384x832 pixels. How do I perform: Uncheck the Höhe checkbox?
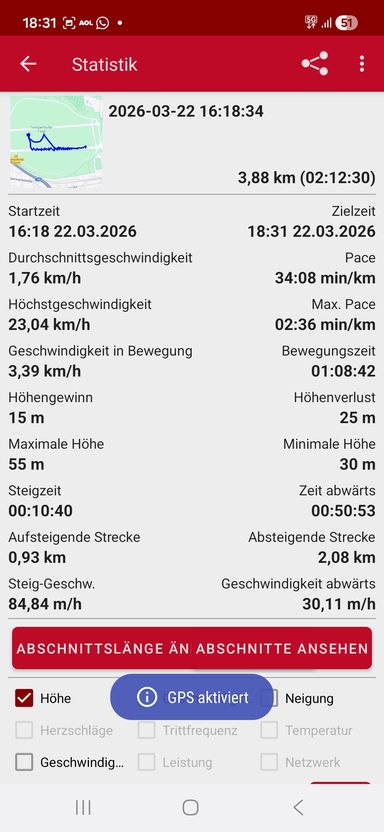[24, 698]
